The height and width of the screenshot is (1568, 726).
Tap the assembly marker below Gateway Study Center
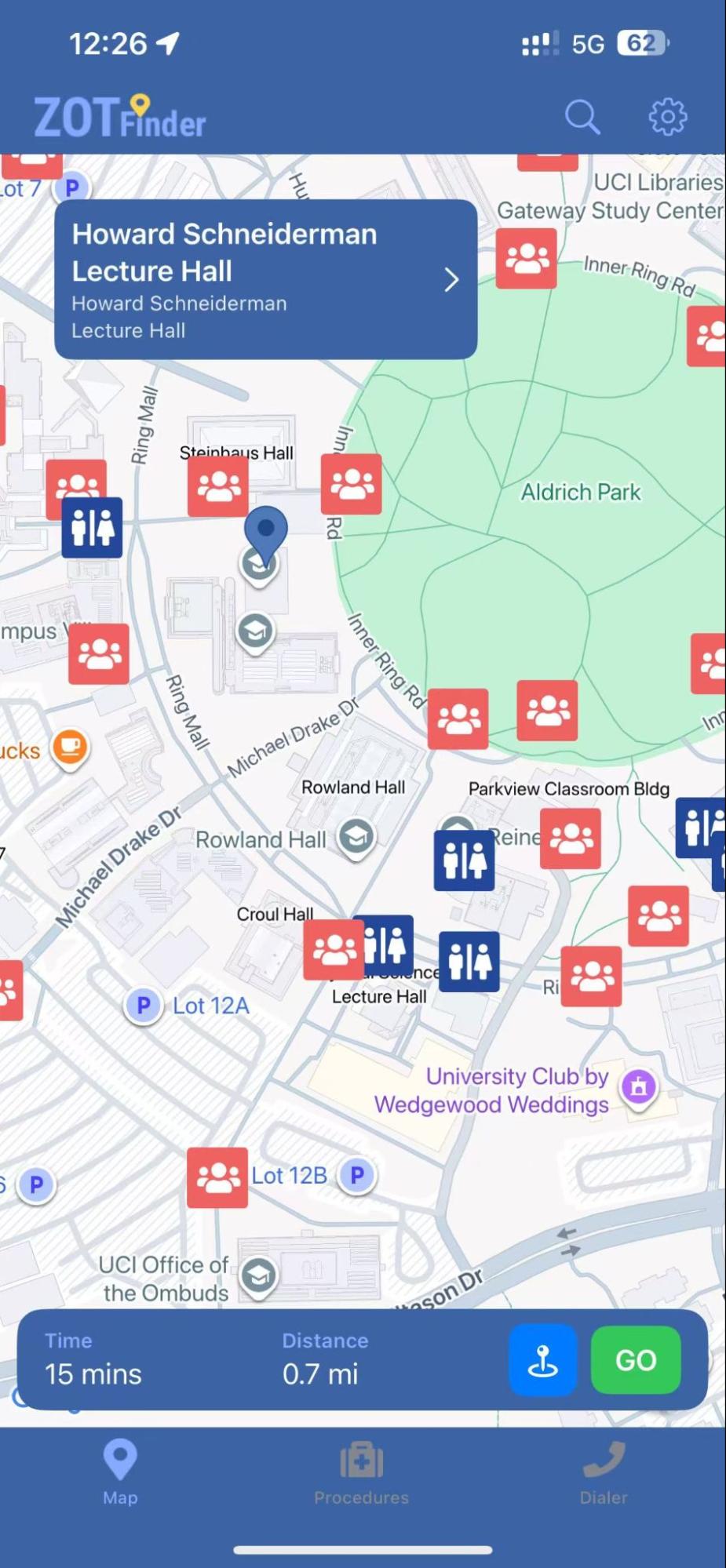click(527, 258)
